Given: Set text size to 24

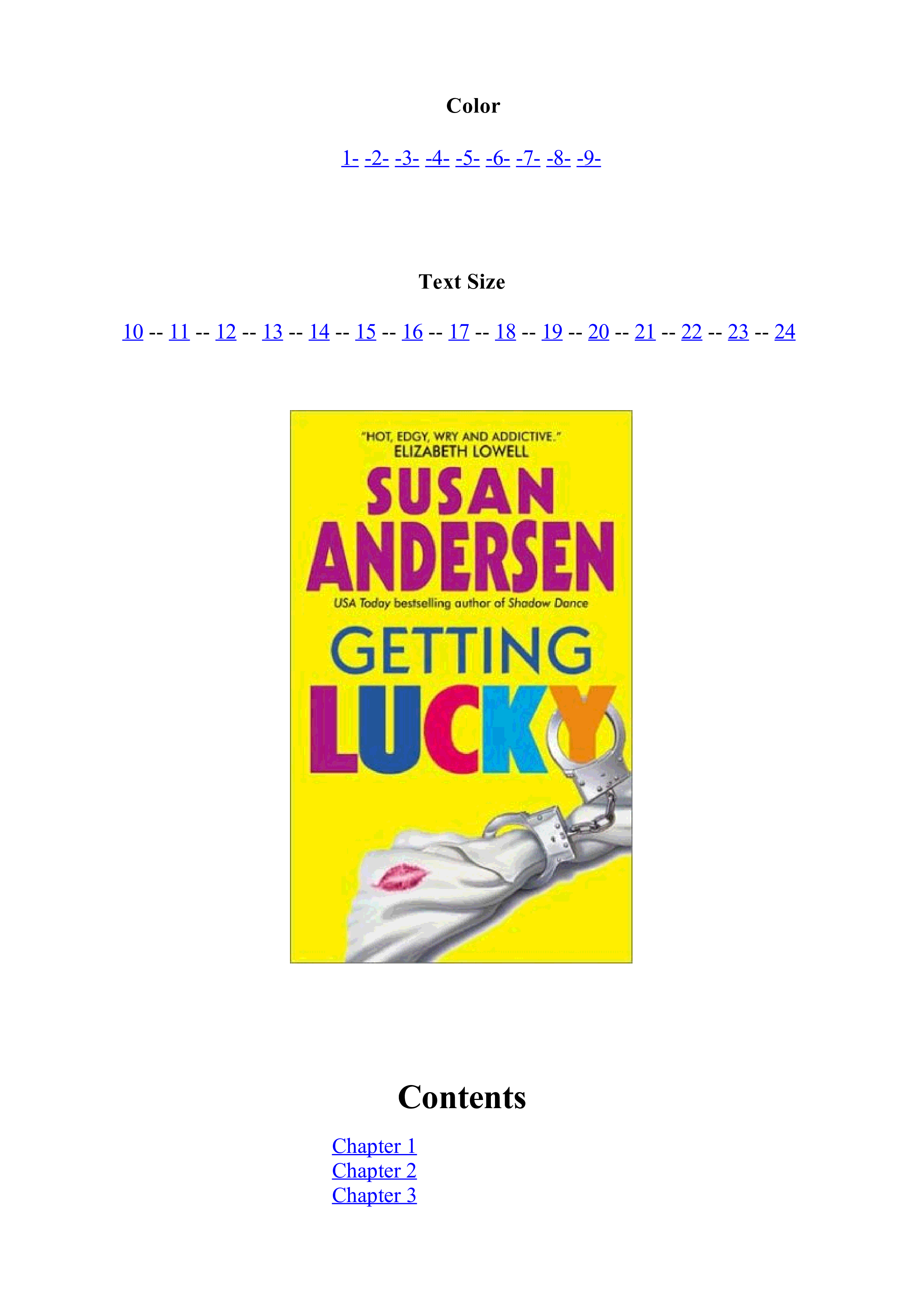Looking at the screenshot, I should pyautogui.click(x=785, y=331).
